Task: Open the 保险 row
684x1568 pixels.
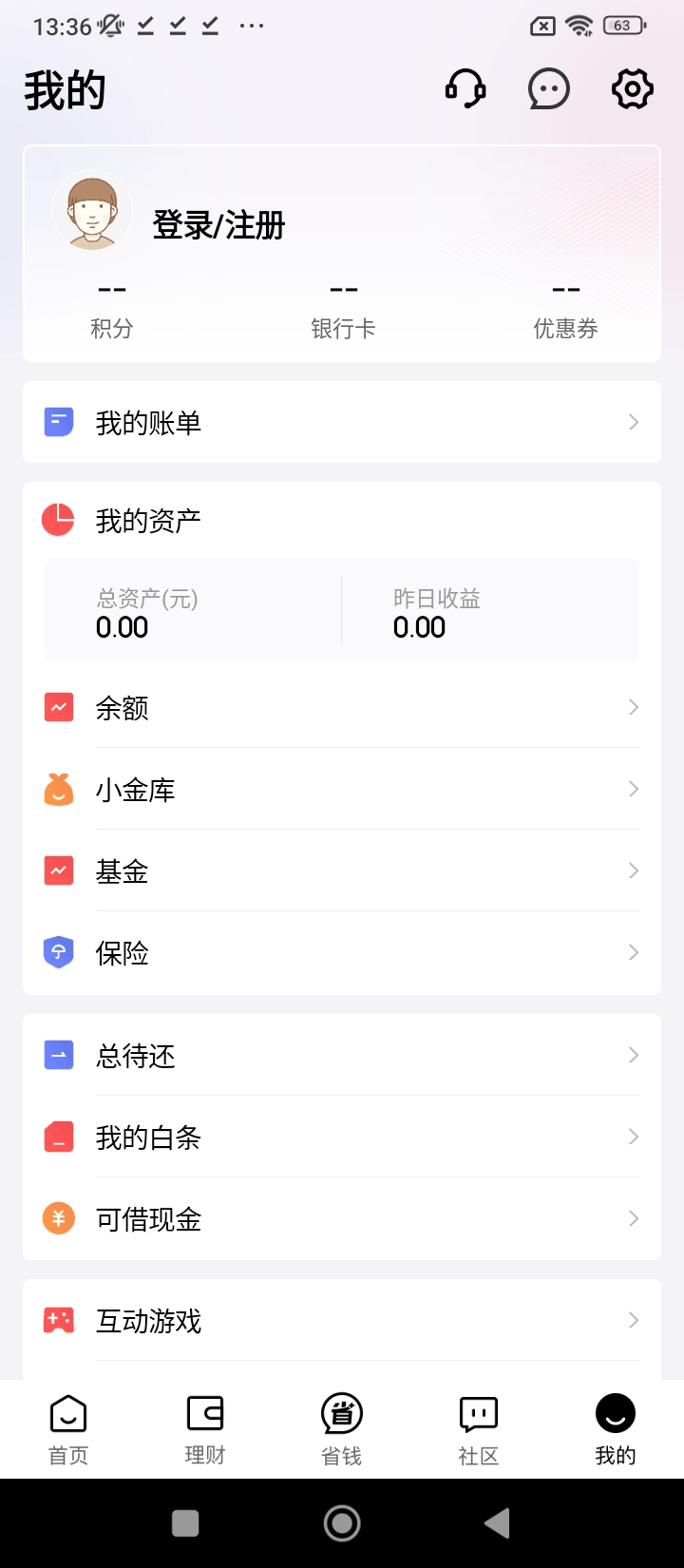Action: point(342,953)
